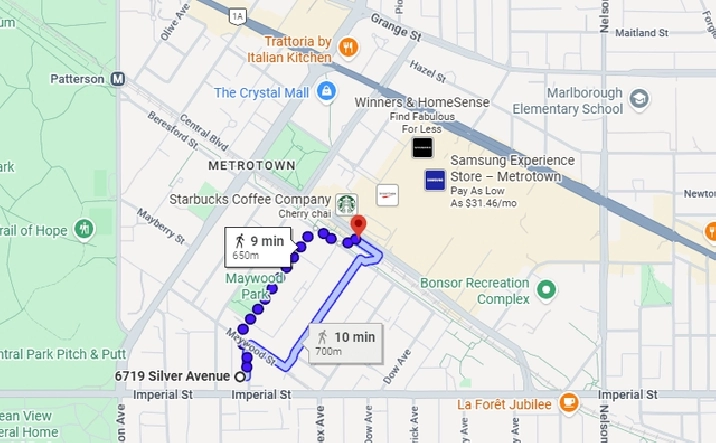View La Forêt Jubilee cafe details
This screenshot has height=443, width=716.
point(568,403)
